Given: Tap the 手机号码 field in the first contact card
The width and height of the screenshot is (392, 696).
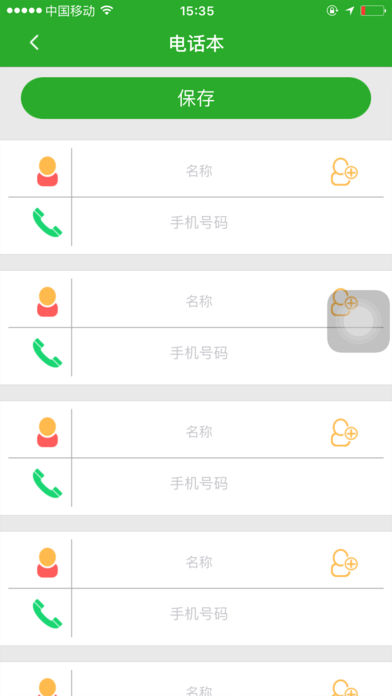Looking at the screenshot, I should [x=199, y=222].
